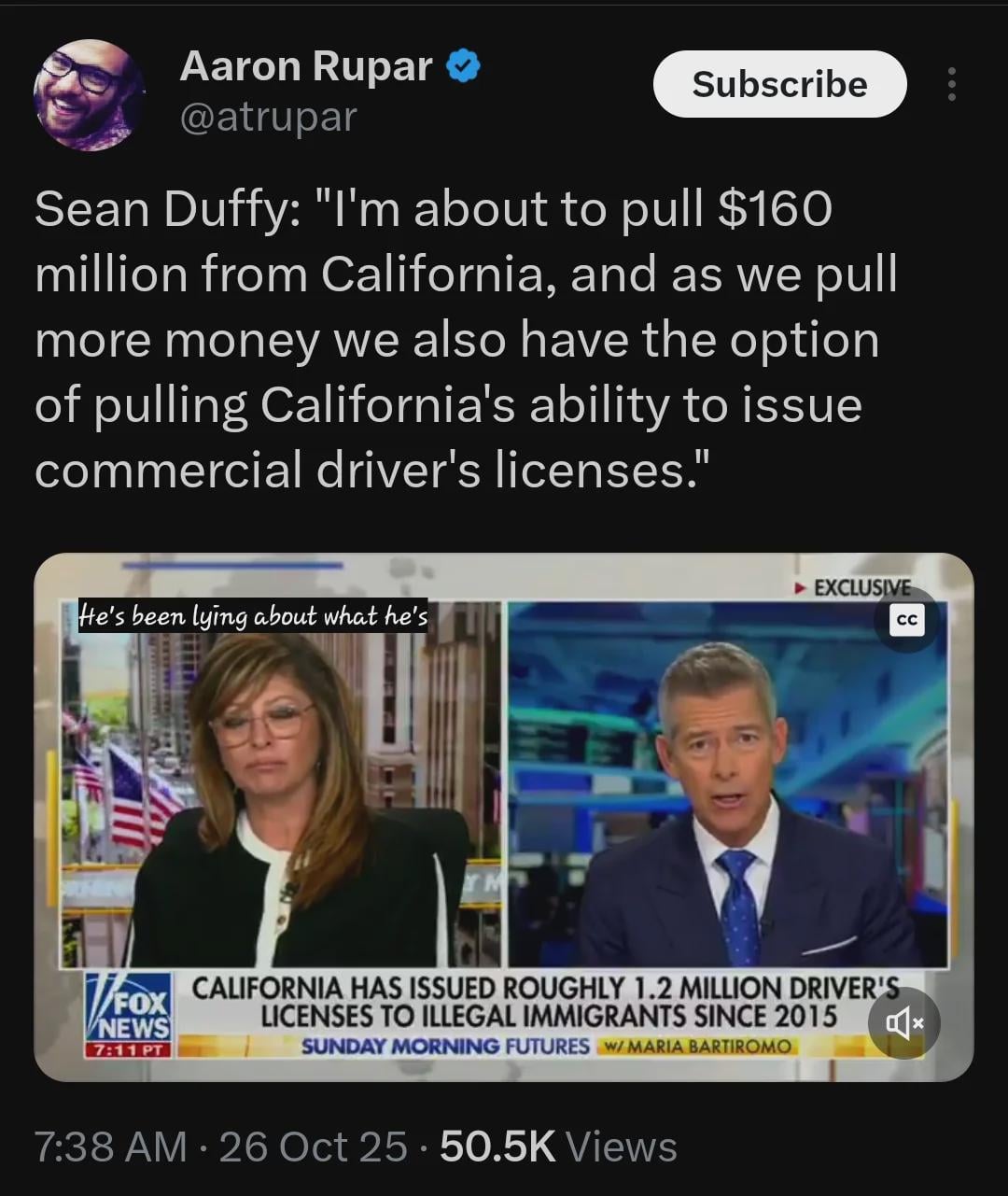Open the @atrupar handle profile

point(268,119)
